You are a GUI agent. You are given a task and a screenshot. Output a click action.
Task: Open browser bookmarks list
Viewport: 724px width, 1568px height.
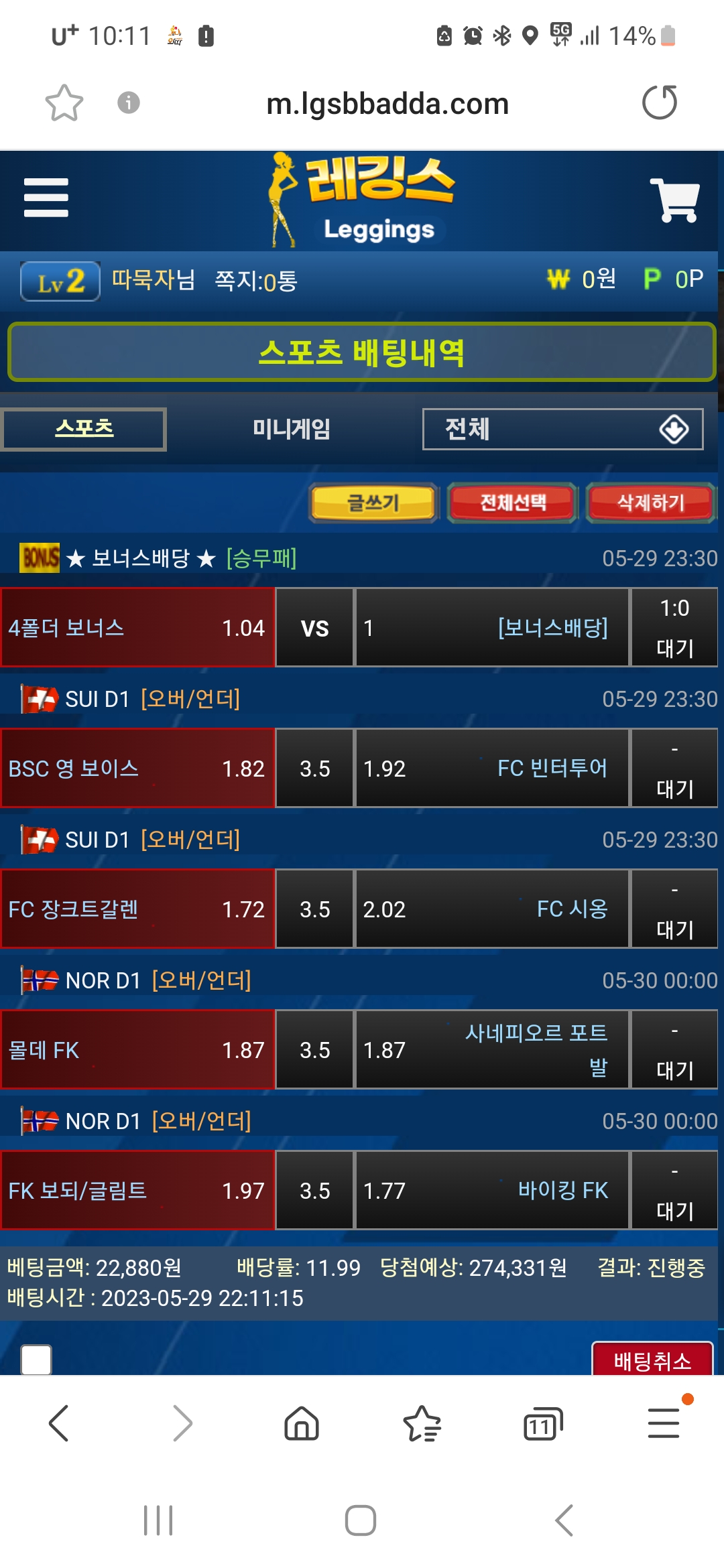(x=422, y=1423)
